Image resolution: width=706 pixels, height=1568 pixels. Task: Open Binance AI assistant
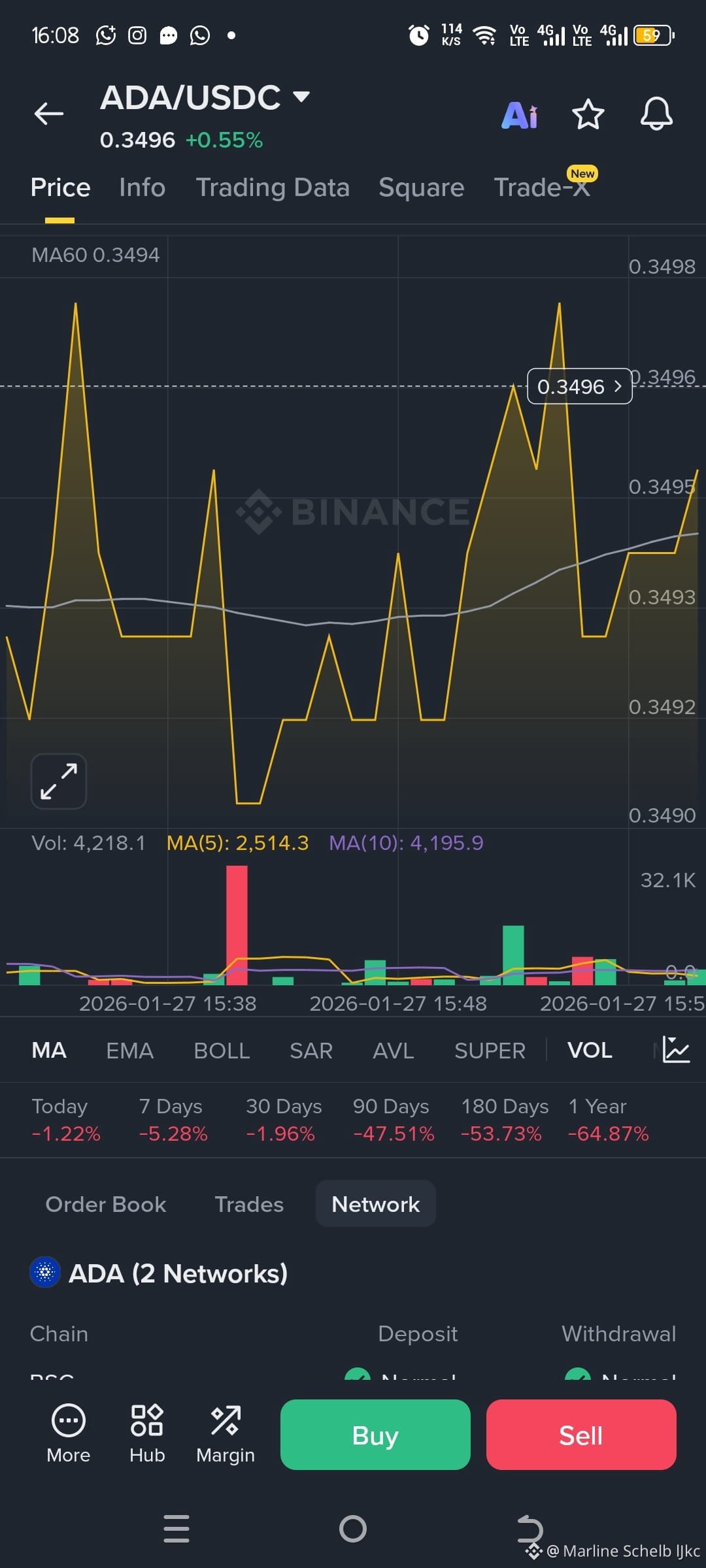pos(520,114)
